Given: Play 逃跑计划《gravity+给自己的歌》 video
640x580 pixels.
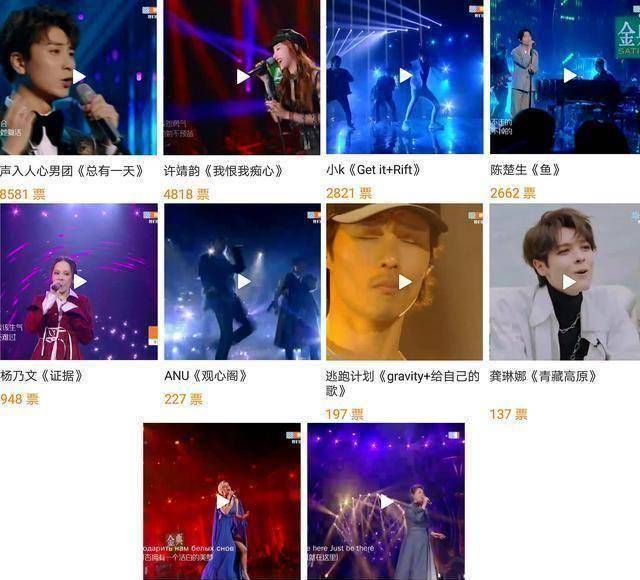Looking at the screenshot, I should coord(405,282).
